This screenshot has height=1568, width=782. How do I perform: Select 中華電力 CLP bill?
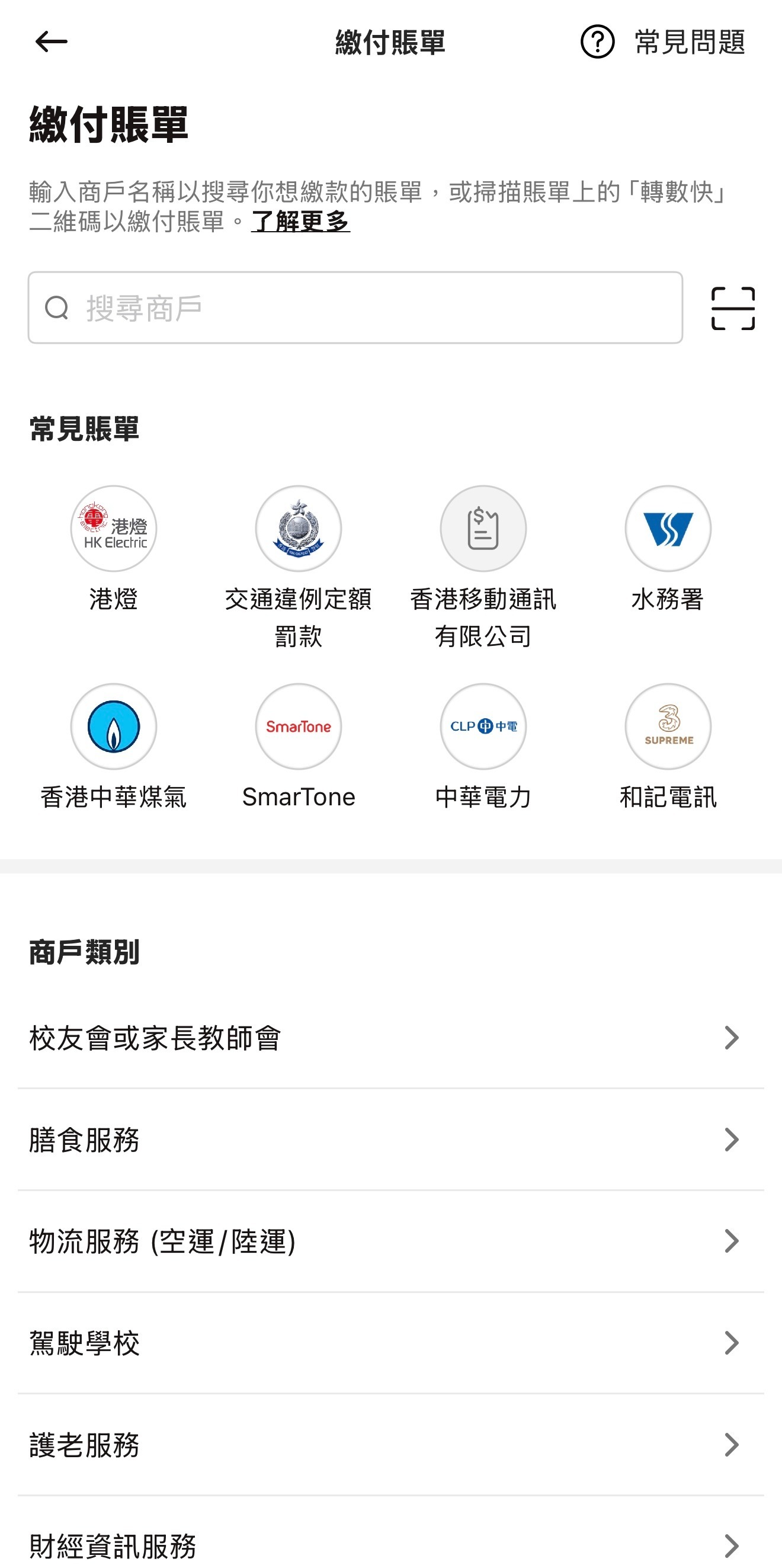pyautogui.click(x=483, y=726)
